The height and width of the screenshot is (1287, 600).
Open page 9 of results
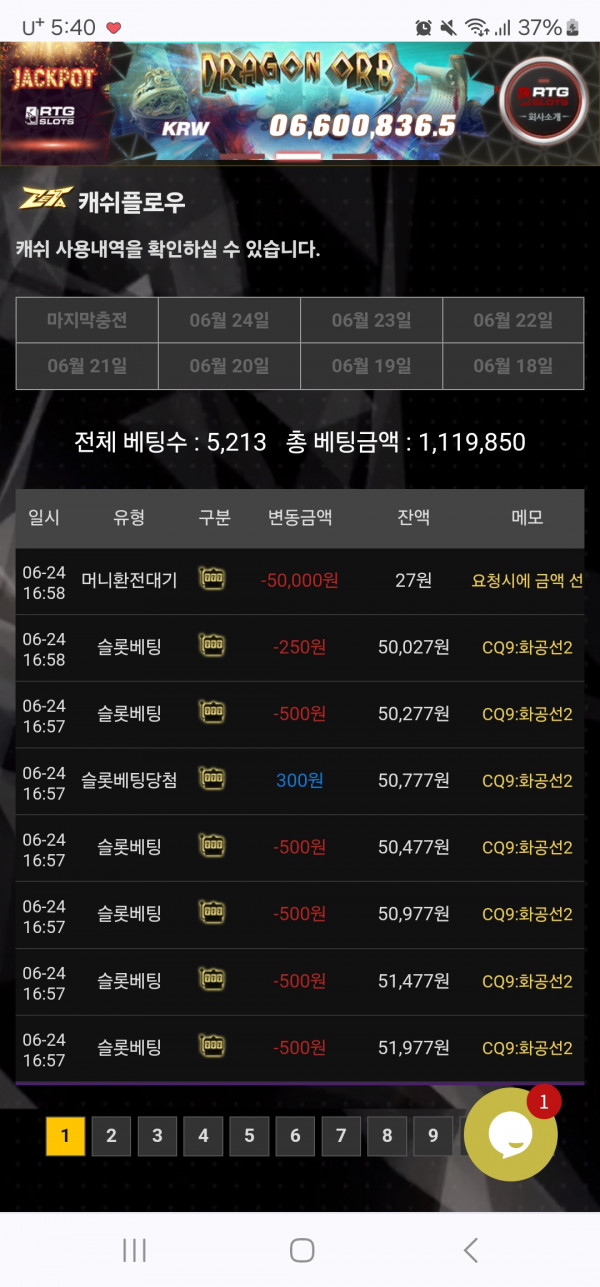[433, 1136]
